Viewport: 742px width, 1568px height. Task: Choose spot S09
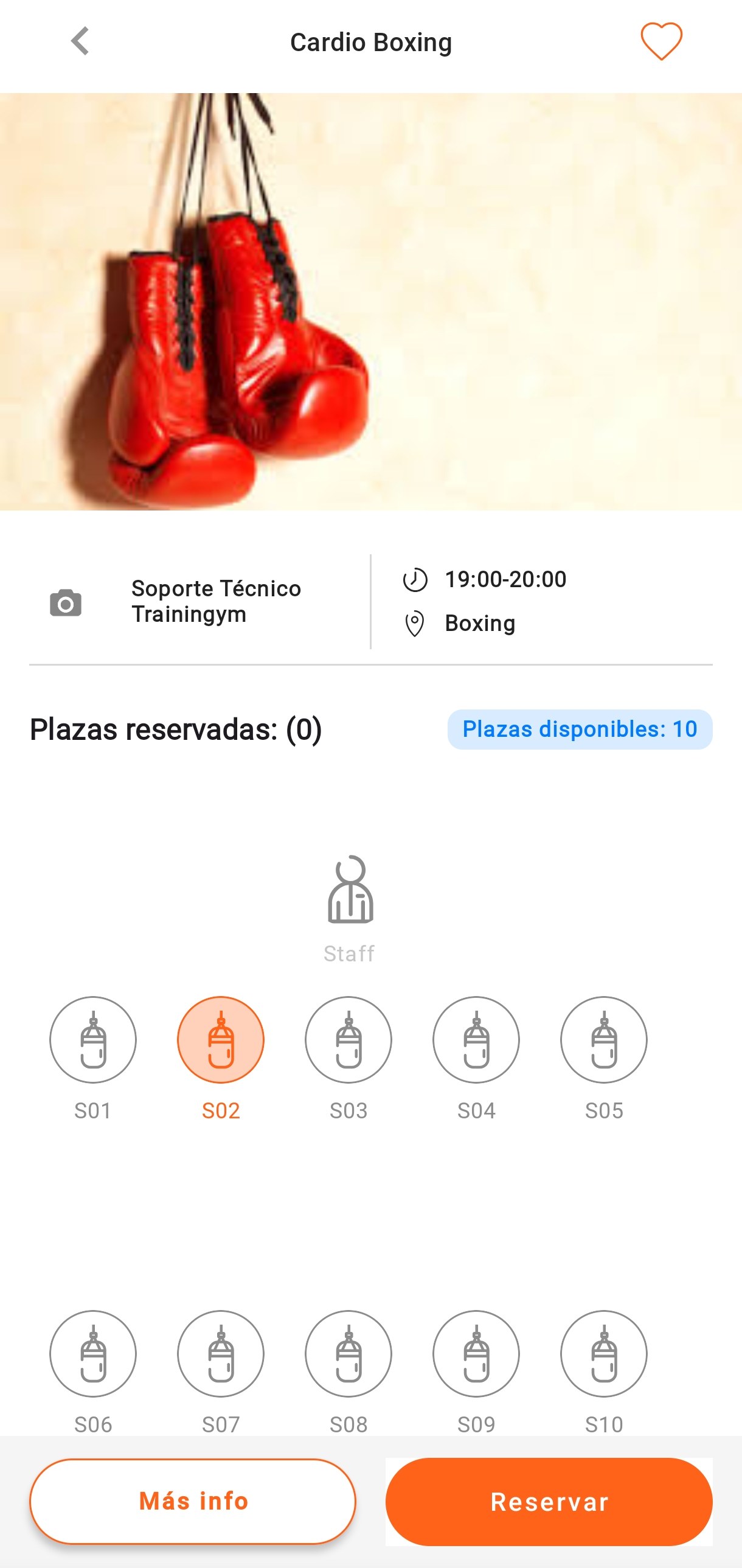476,1354
